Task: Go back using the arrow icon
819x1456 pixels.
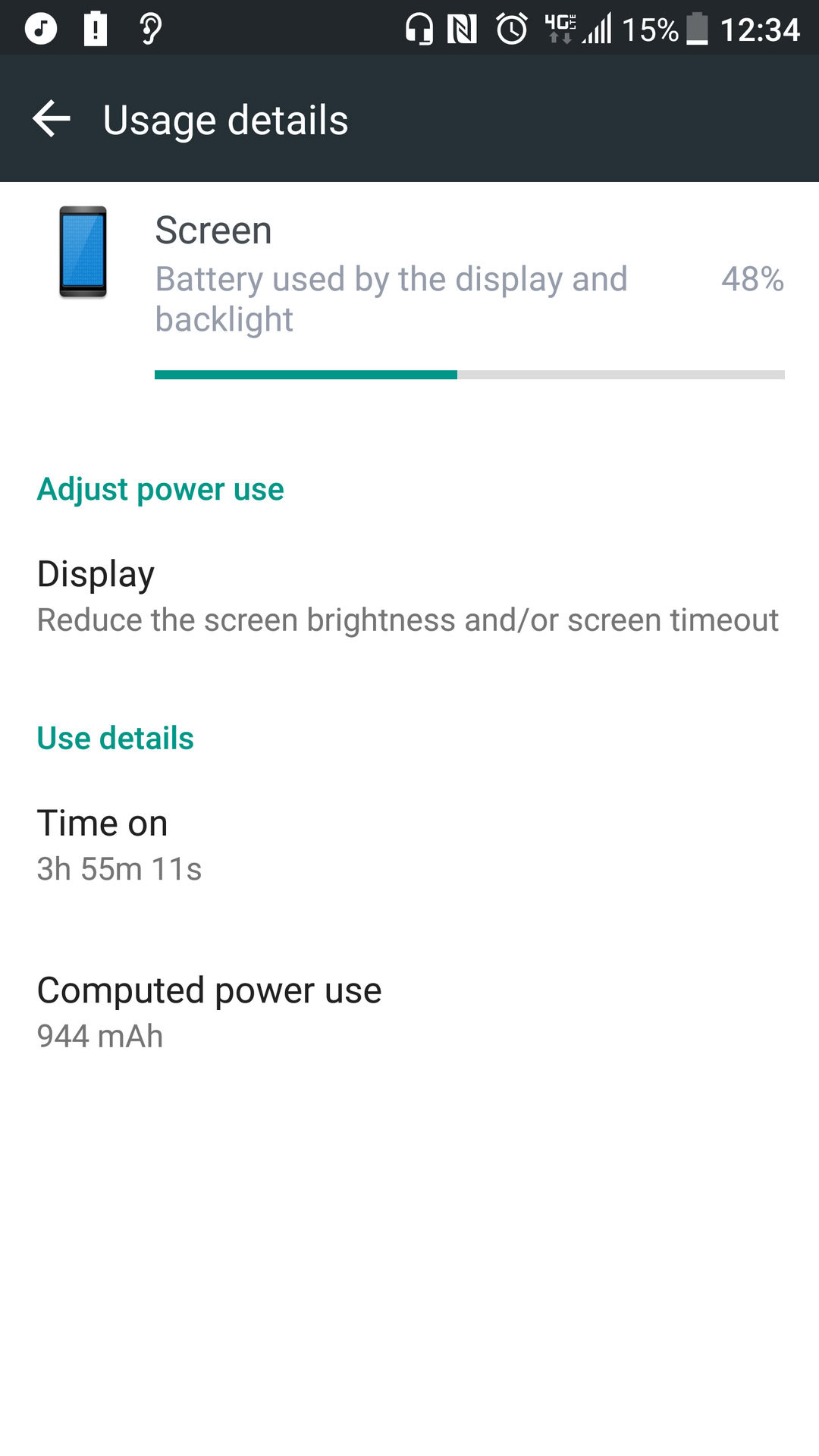Action: point(52,119)
